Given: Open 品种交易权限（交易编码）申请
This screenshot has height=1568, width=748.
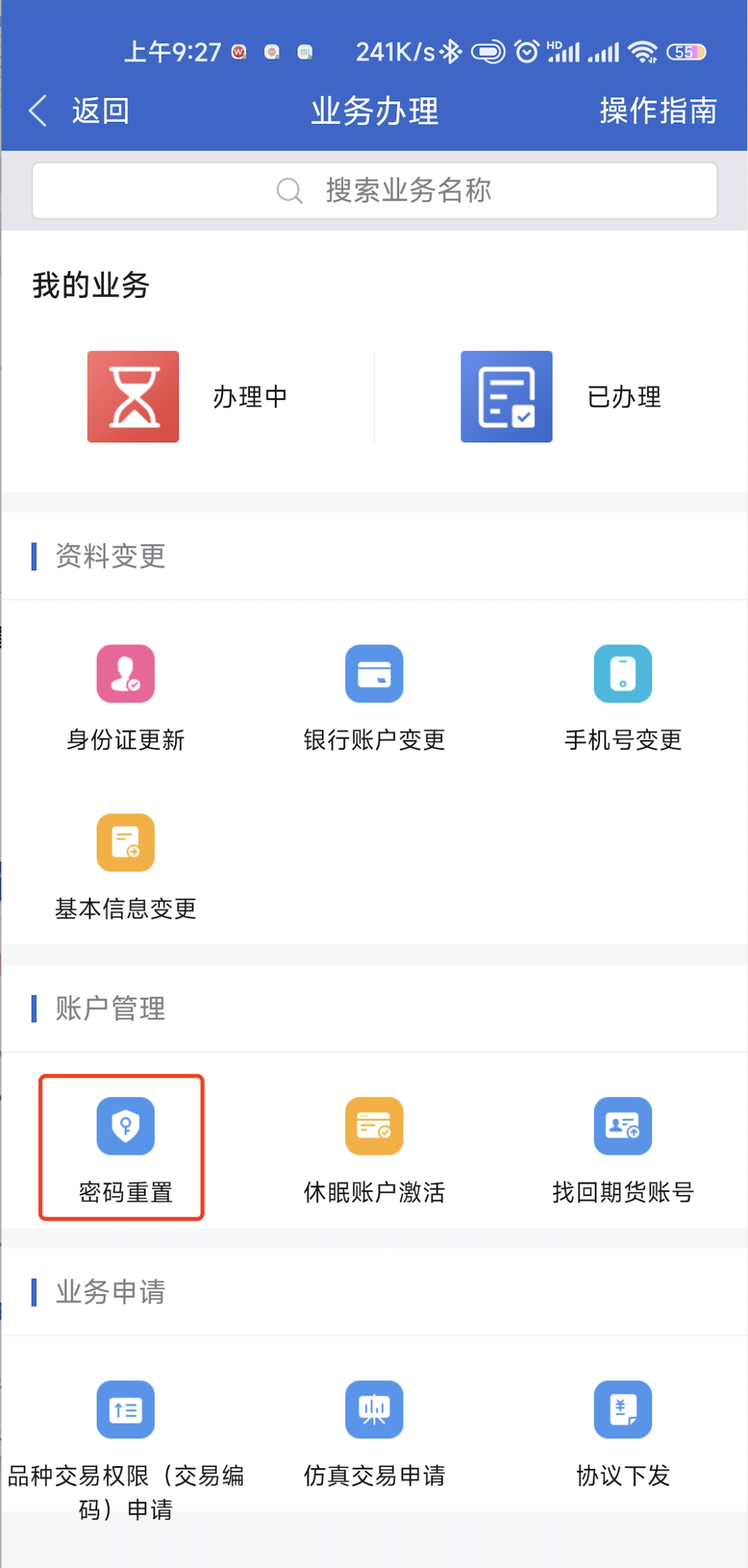Looking at the screenshot, I should [125, 1448].
